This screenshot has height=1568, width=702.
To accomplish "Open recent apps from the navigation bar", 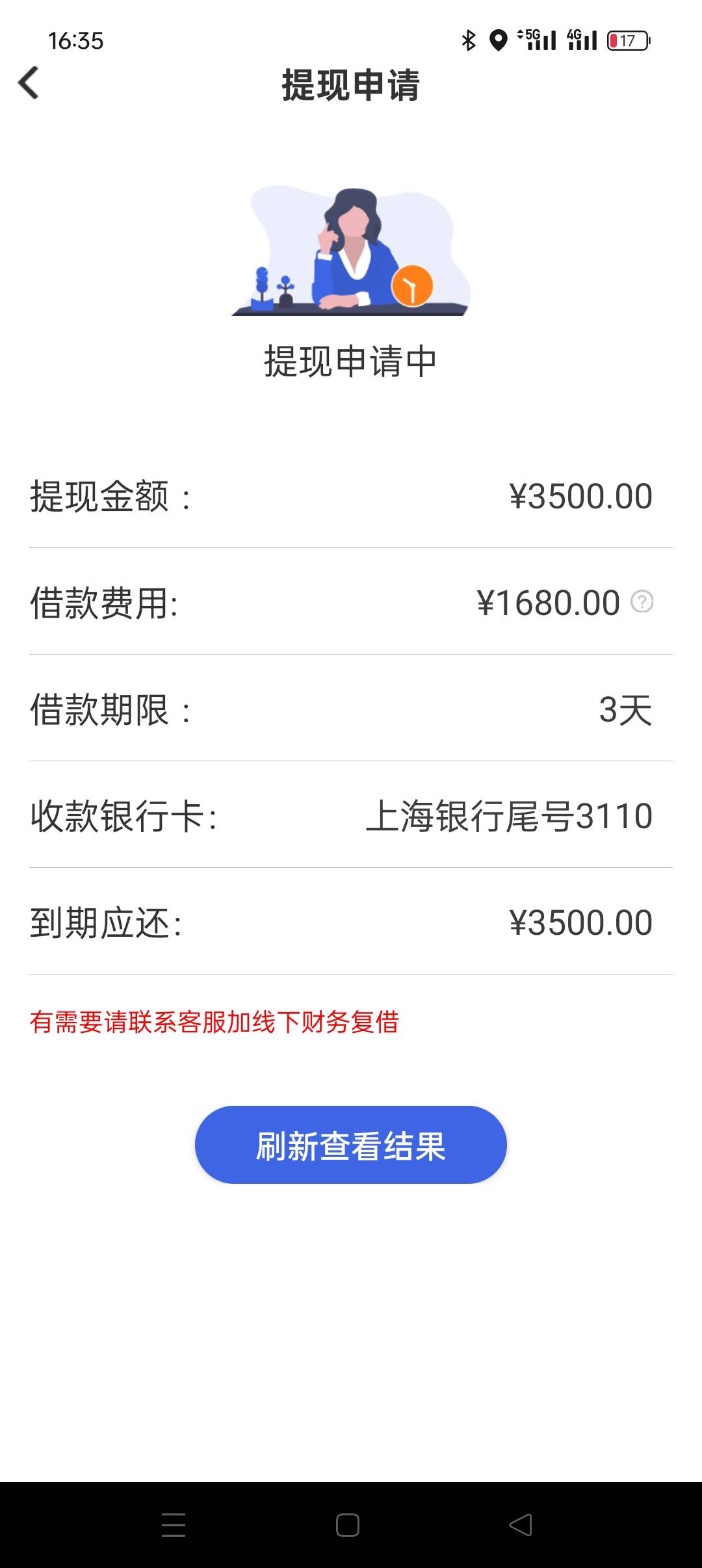I will pos(174,1524).
